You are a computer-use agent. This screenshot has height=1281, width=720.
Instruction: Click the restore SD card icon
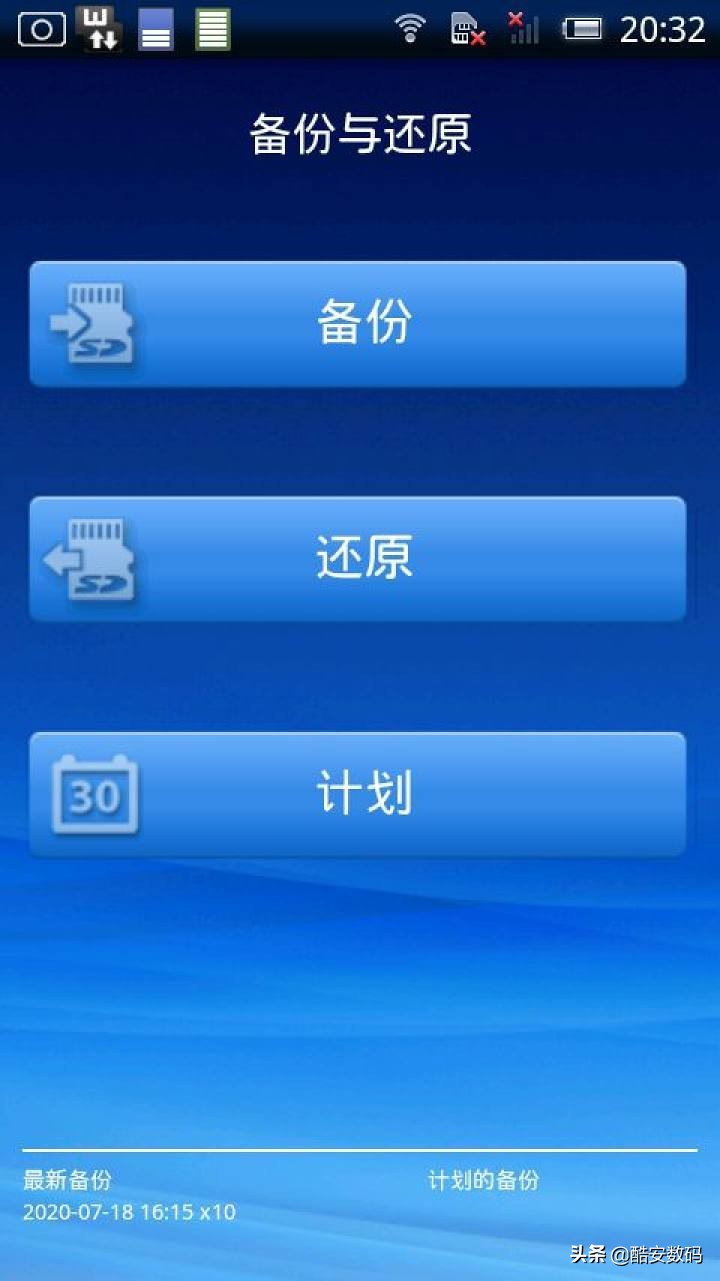coord(95,558)
